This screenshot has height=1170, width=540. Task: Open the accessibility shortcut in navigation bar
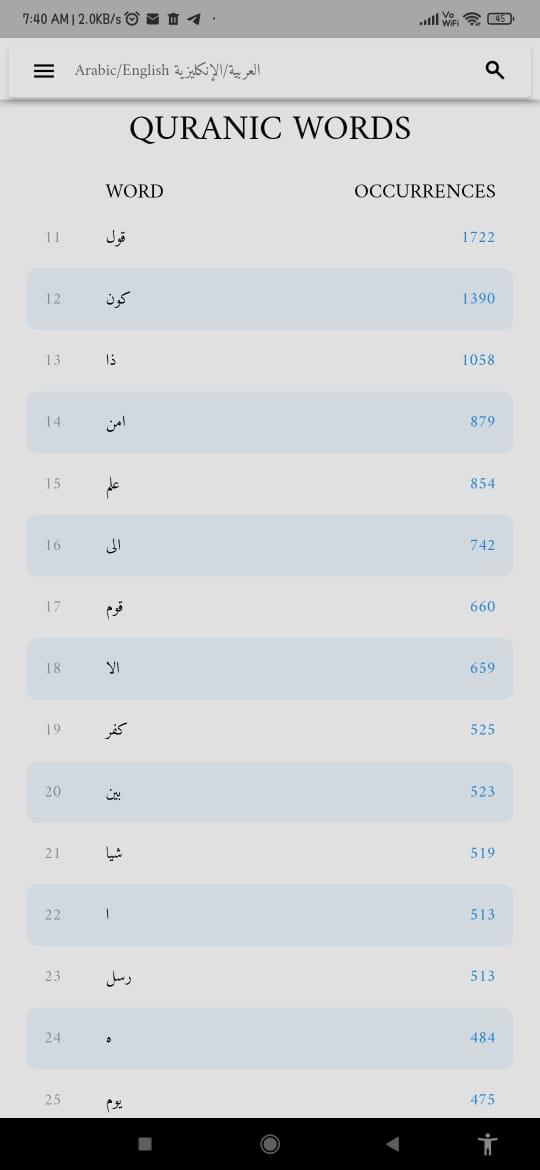click(x=488, y=1143)
